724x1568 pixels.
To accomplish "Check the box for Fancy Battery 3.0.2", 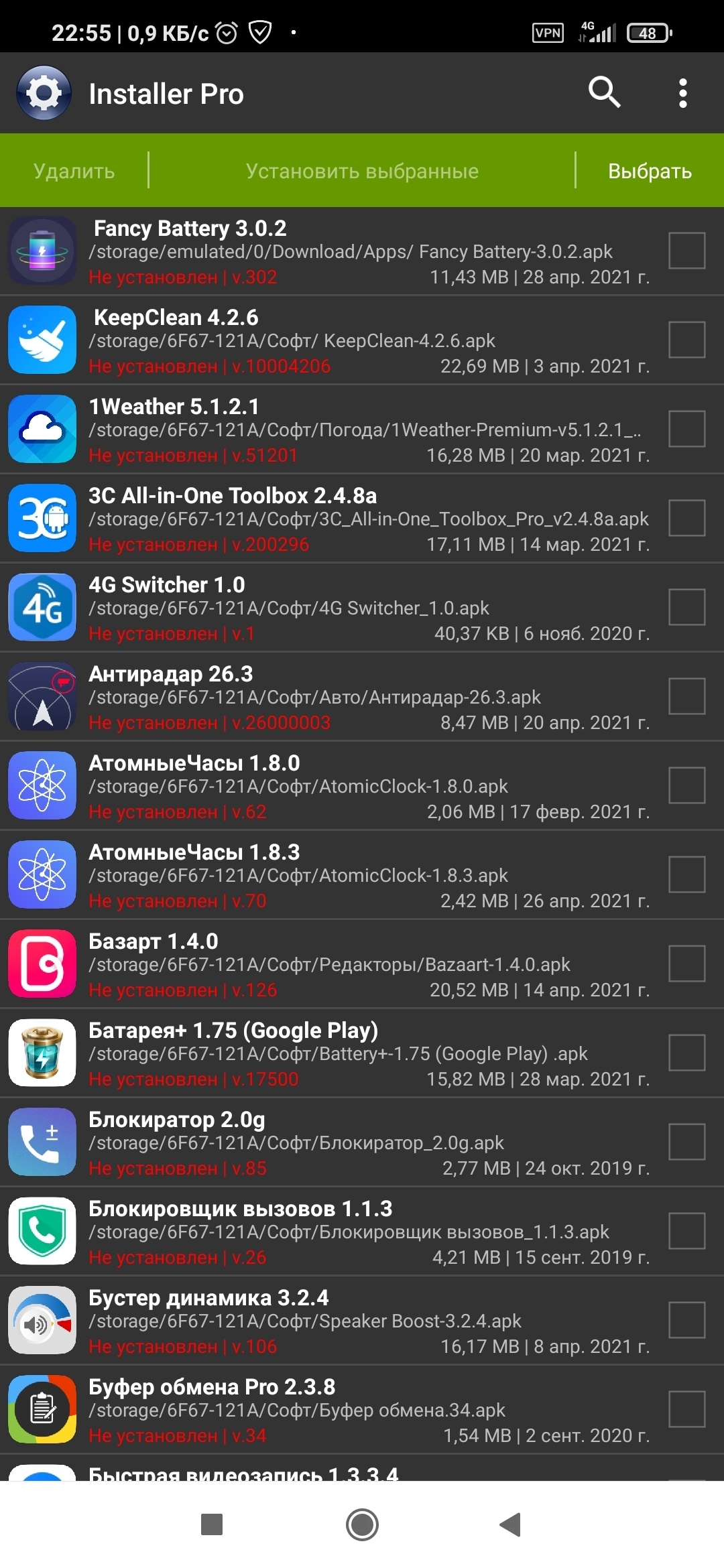I will coord(687,251).
